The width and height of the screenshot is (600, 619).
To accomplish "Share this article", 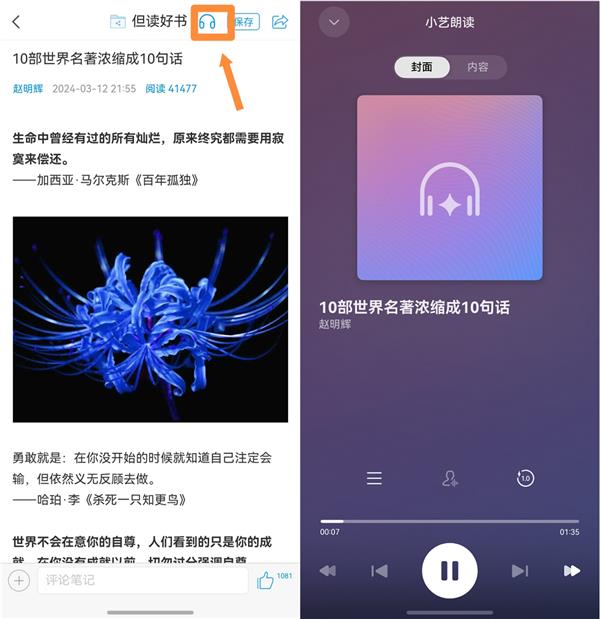I will [280, 22].
